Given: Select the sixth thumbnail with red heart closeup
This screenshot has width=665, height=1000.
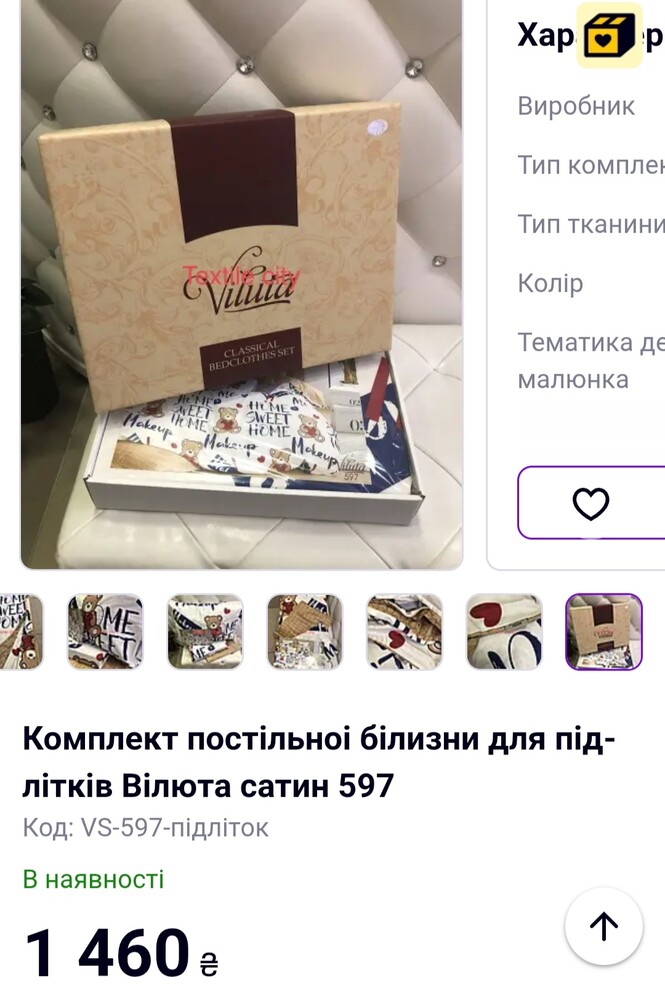Looking at the screenshot, I should (504, 632).
